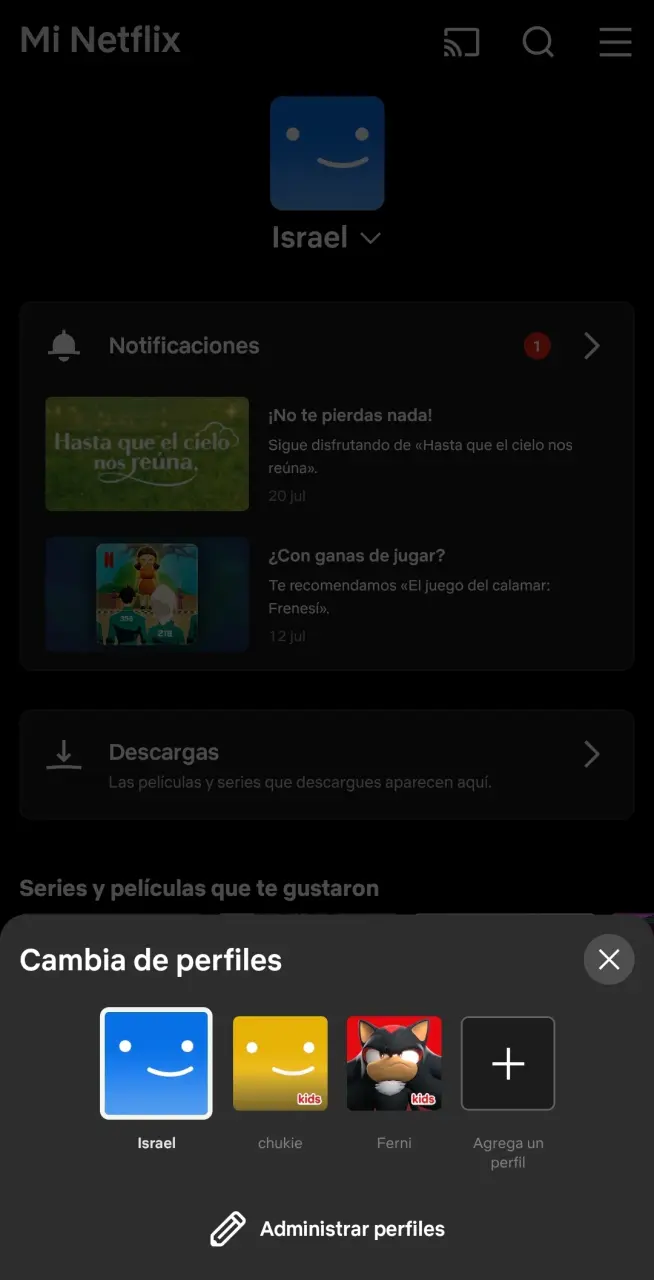Close the Cambia de perfiles sheet
Screen dimensions: 654x1280
coord(609,960)
